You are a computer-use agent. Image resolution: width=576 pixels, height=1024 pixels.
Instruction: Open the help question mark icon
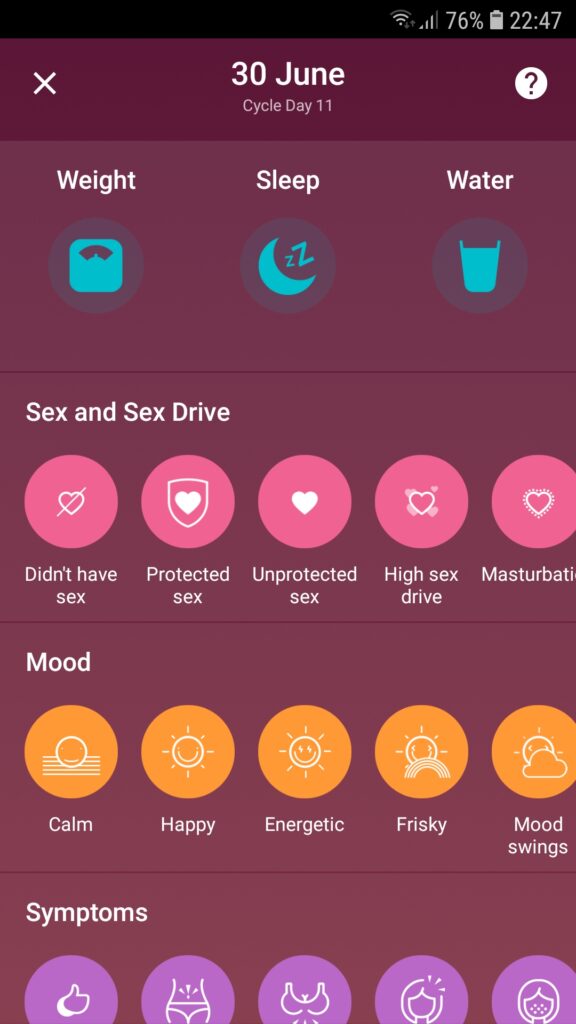pyautogui.click(x=531, y=84)
